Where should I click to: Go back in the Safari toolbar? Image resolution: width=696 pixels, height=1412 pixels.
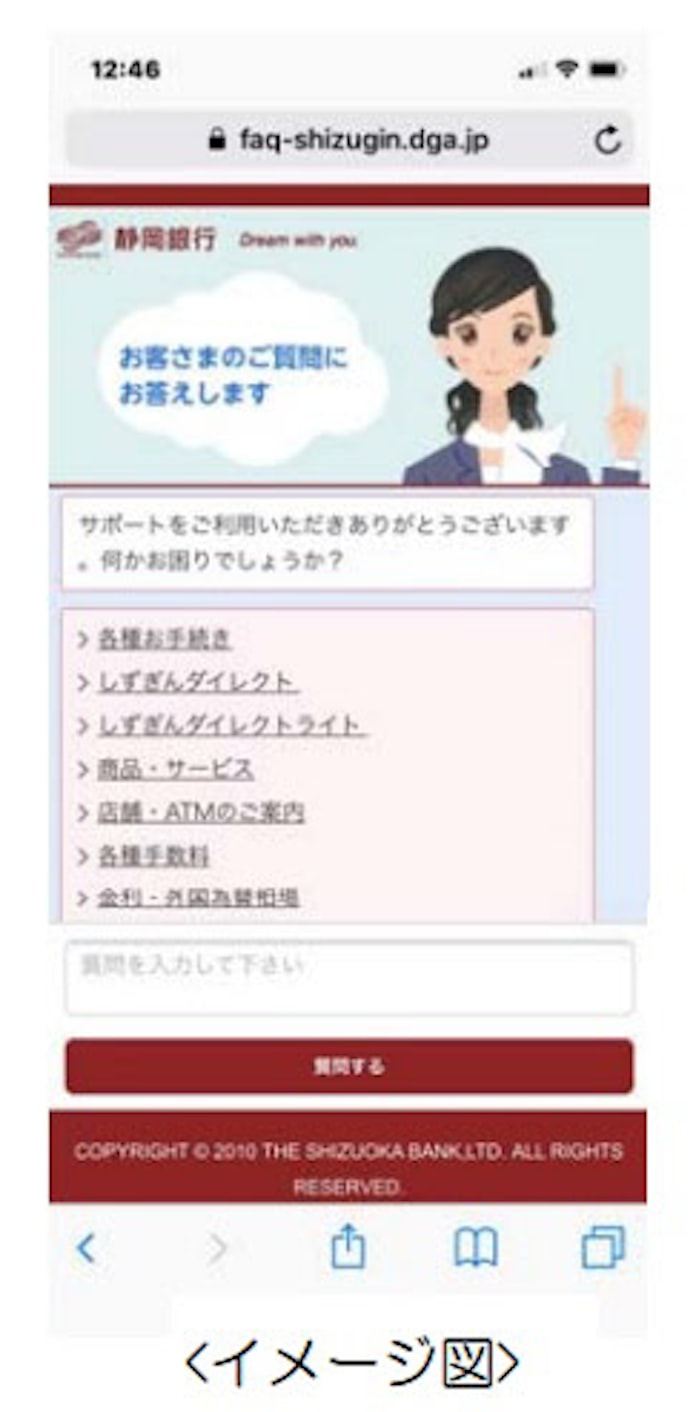[x=87, y=1248]
